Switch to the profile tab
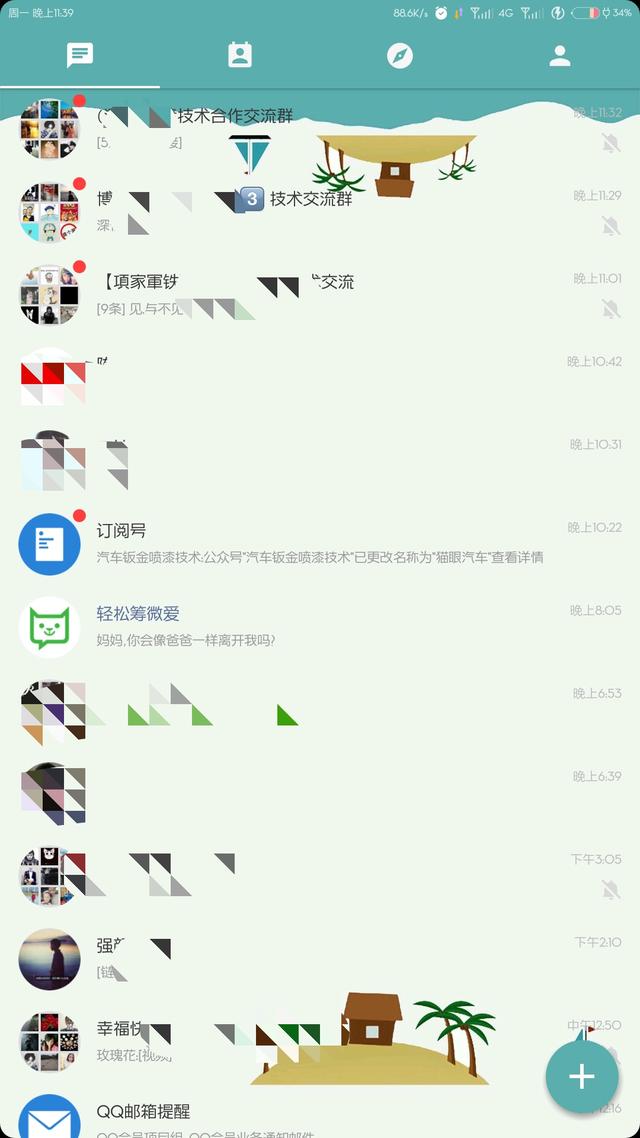 [x=559, y=55]
